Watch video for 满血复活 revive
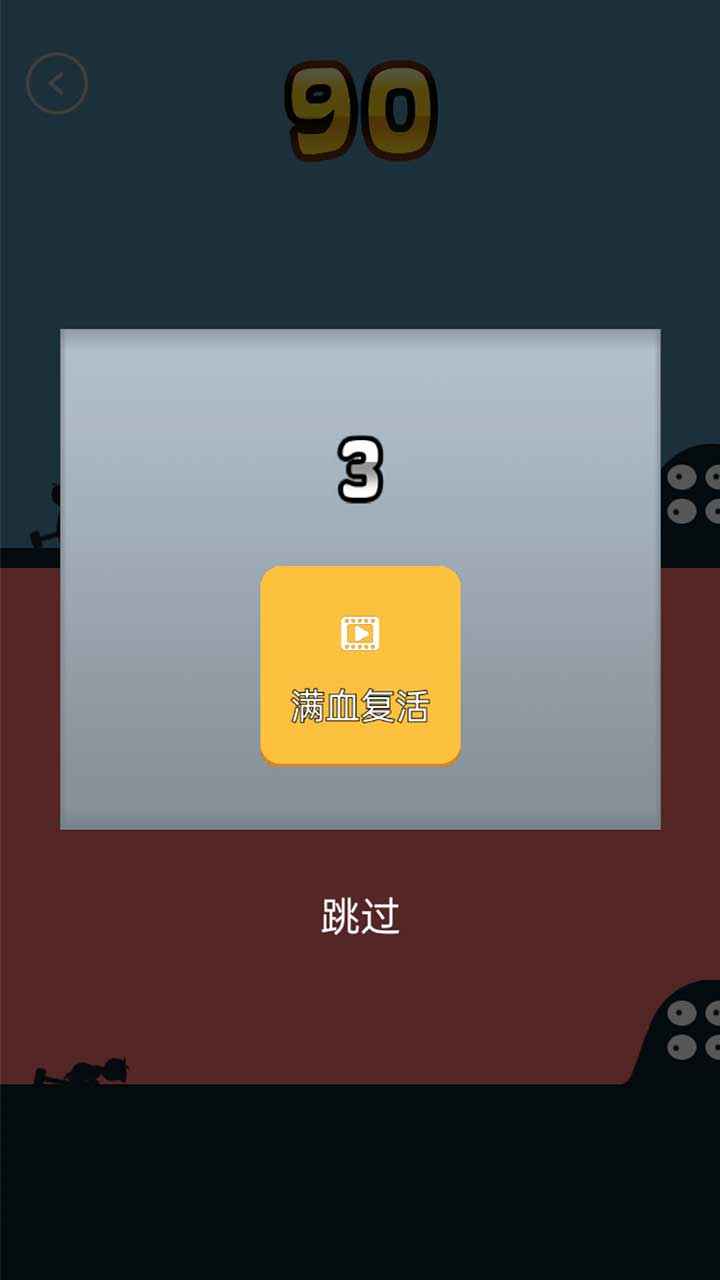720x1280 pixels. tap(360, 665)
